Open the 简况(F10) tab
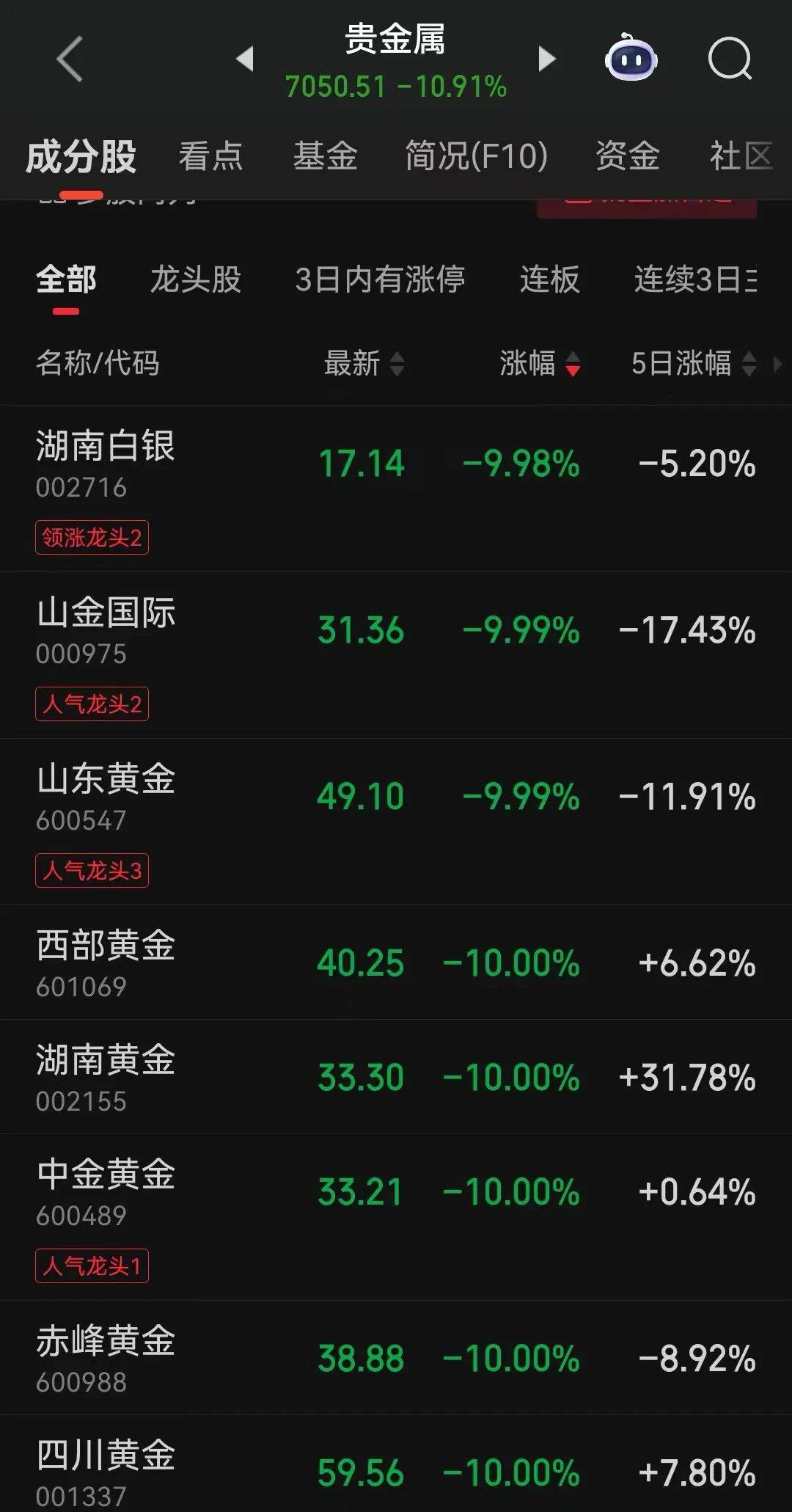 (477, 156)
